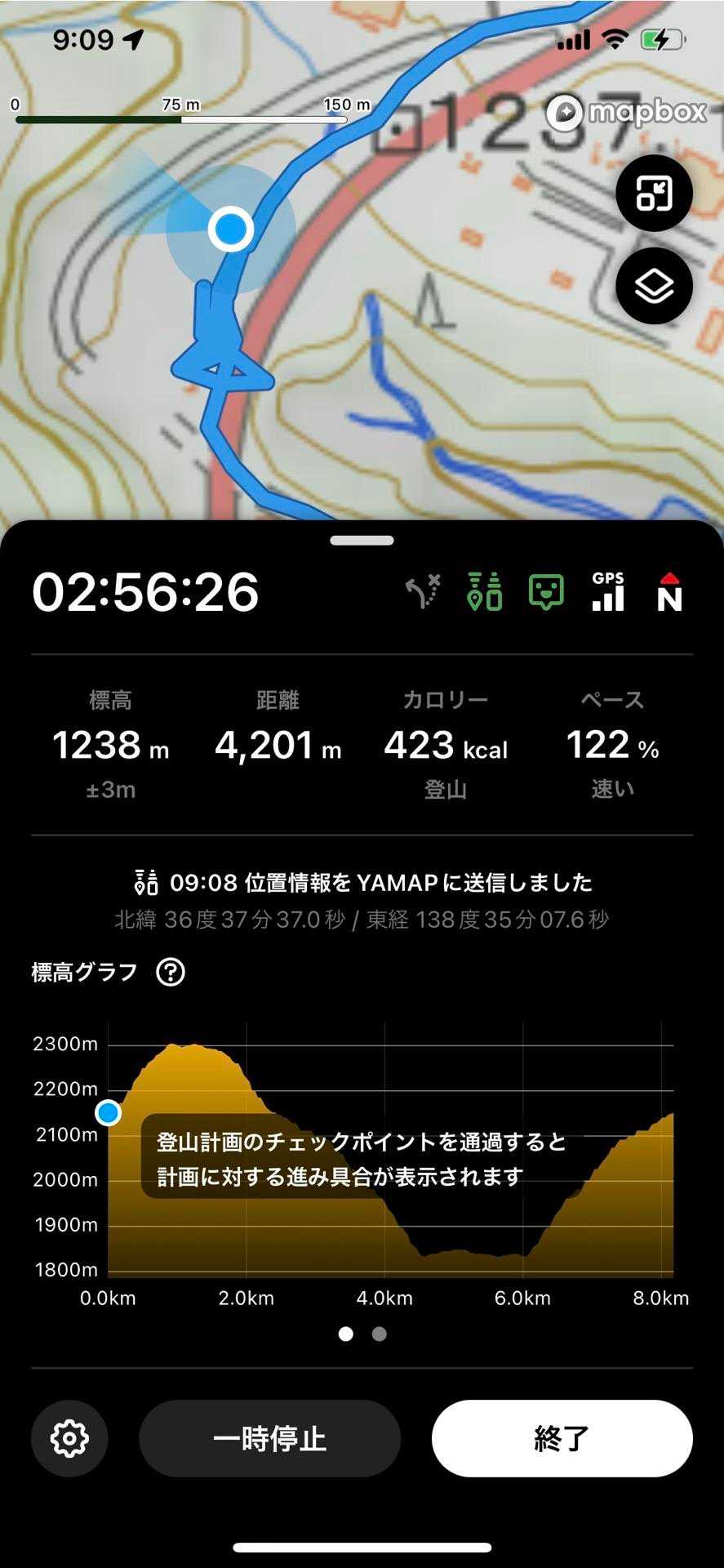
Task: Switch the map display mode
Action: tap(654, 194)
